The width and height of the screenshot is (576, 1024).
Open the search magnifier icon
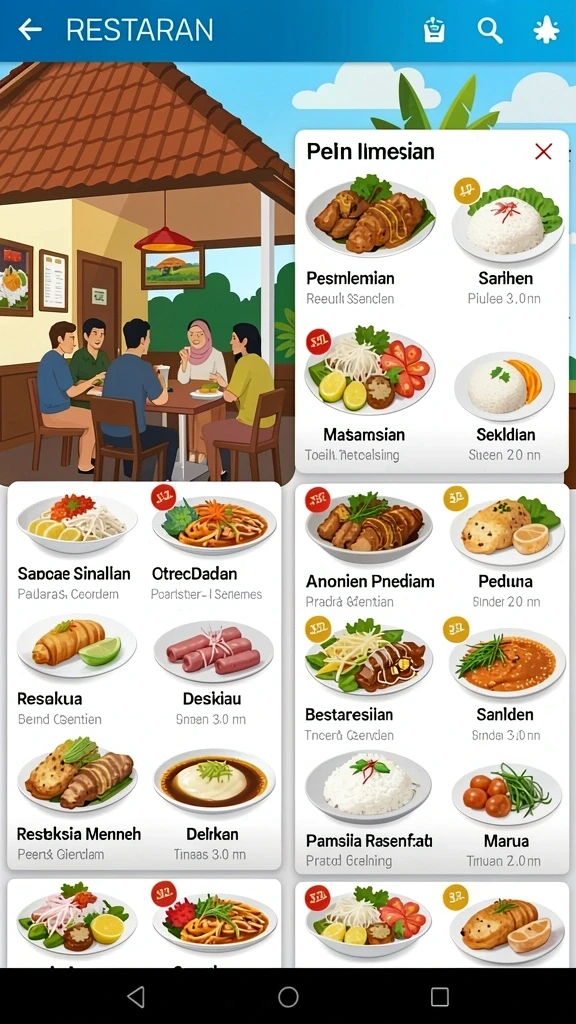coord(490,30)
